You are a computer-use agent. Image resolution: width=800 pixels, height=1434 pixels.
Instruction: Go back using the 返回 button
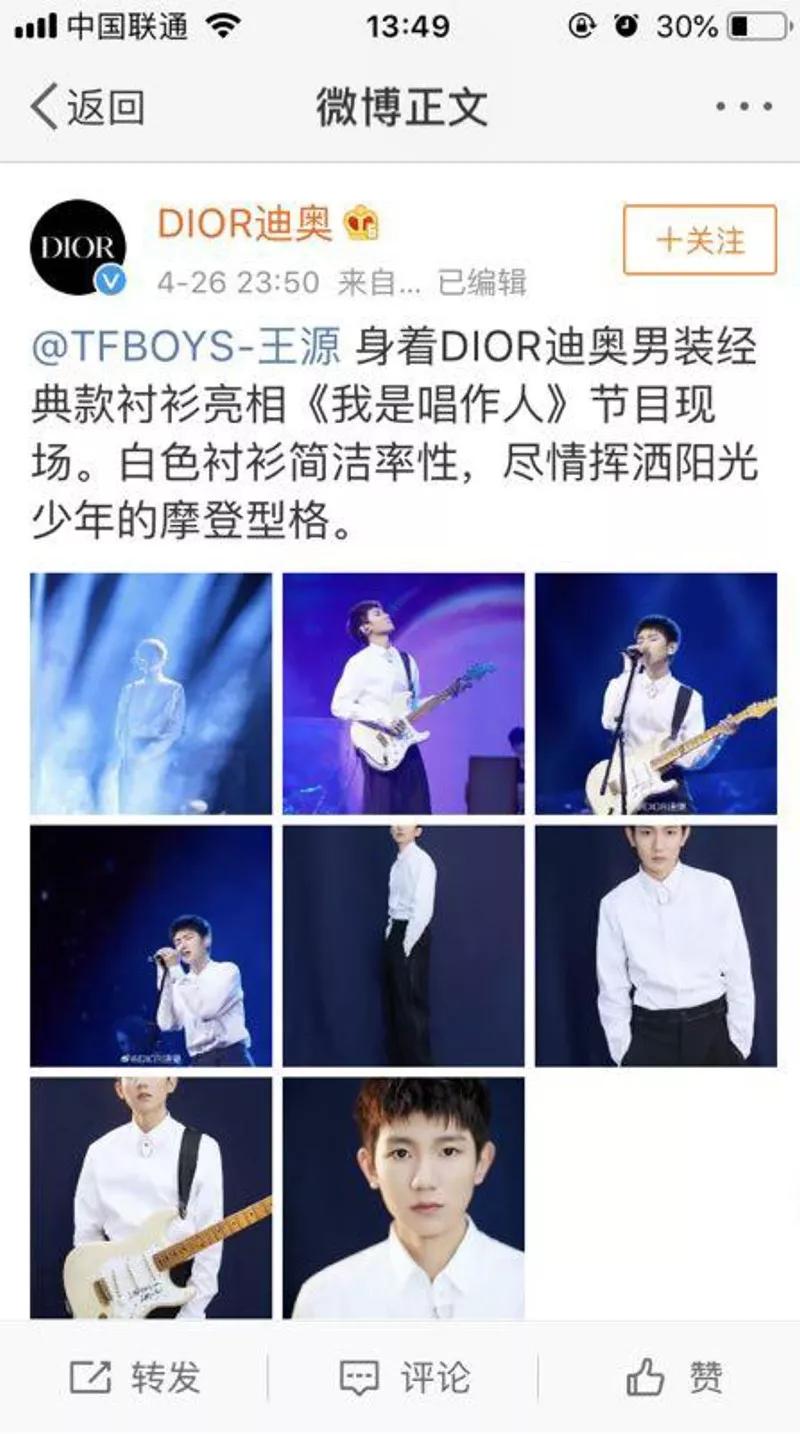[x=88, y=108]
